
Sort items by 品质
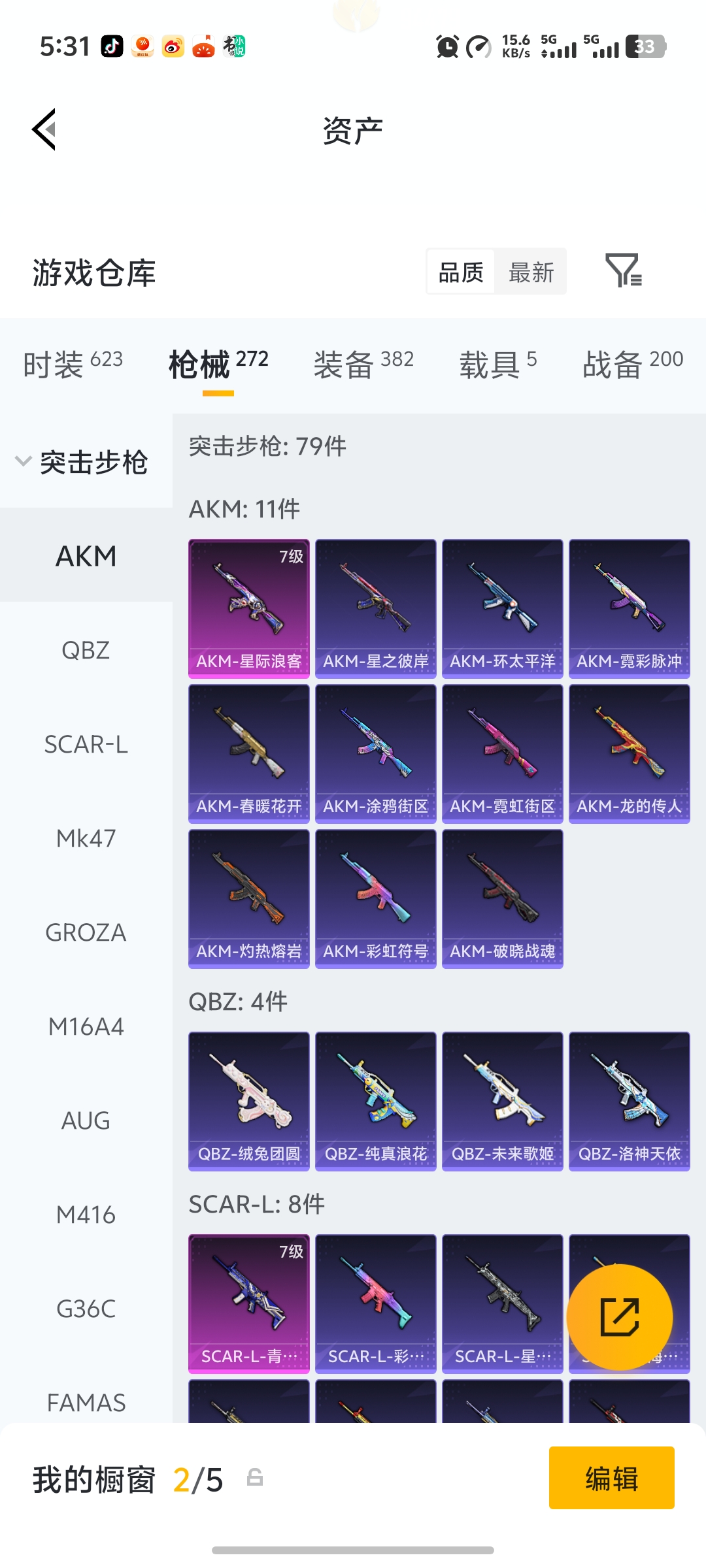tap(461, 272)
